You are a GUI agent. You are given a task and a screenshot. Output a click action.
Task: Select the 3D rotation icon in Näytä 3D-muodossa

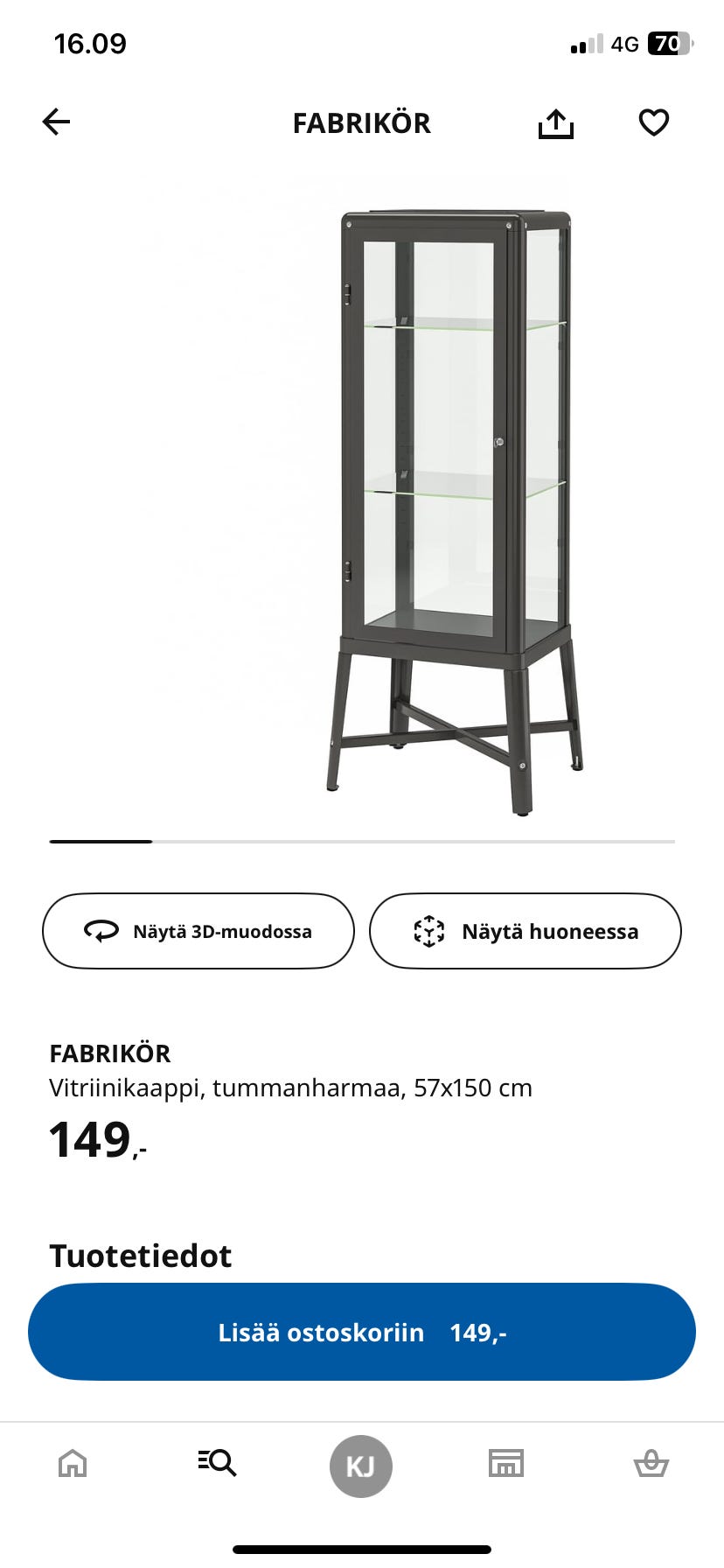101,931
